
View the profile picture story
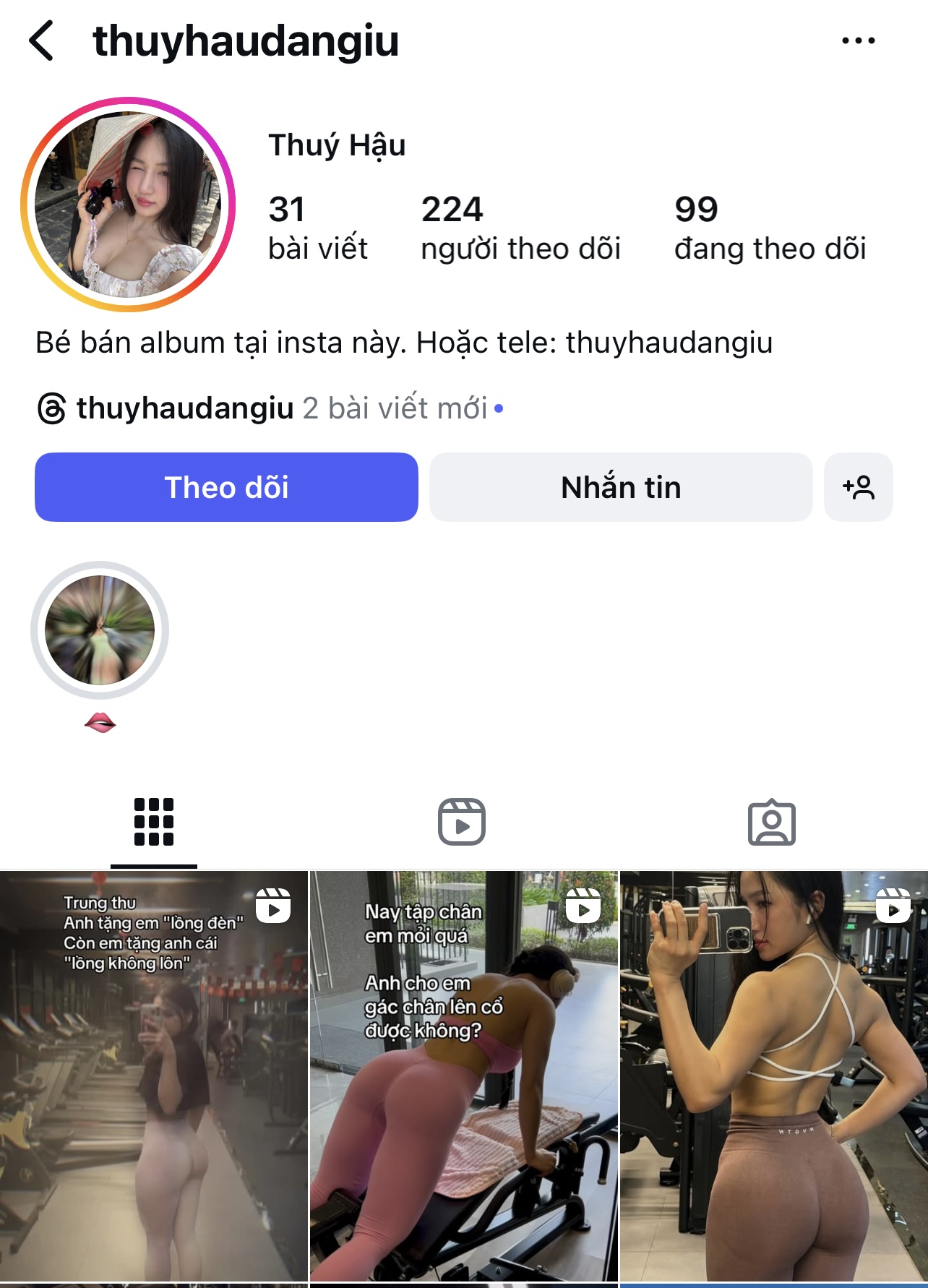point(128,205)
